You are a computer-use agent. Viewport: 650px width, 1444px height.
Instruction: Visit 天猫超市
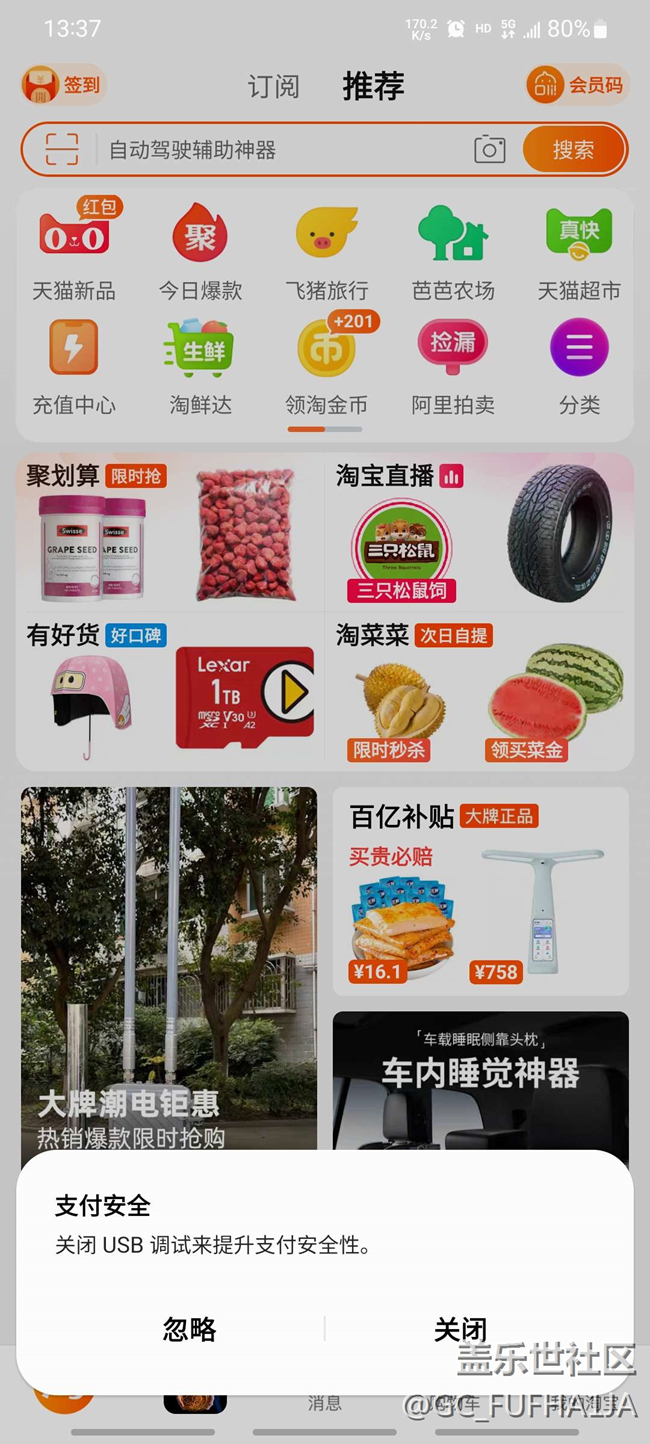(x=579, y=251)
